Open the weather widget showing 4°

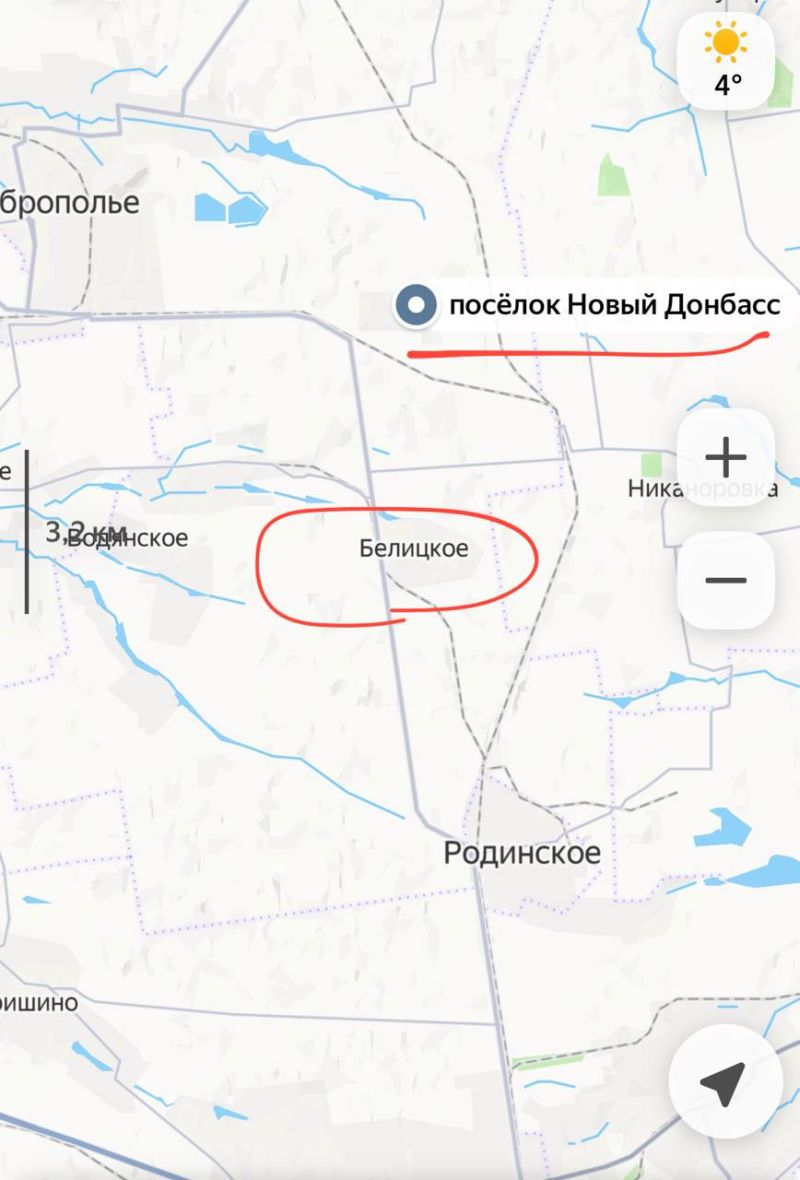(x=727, y=62)
